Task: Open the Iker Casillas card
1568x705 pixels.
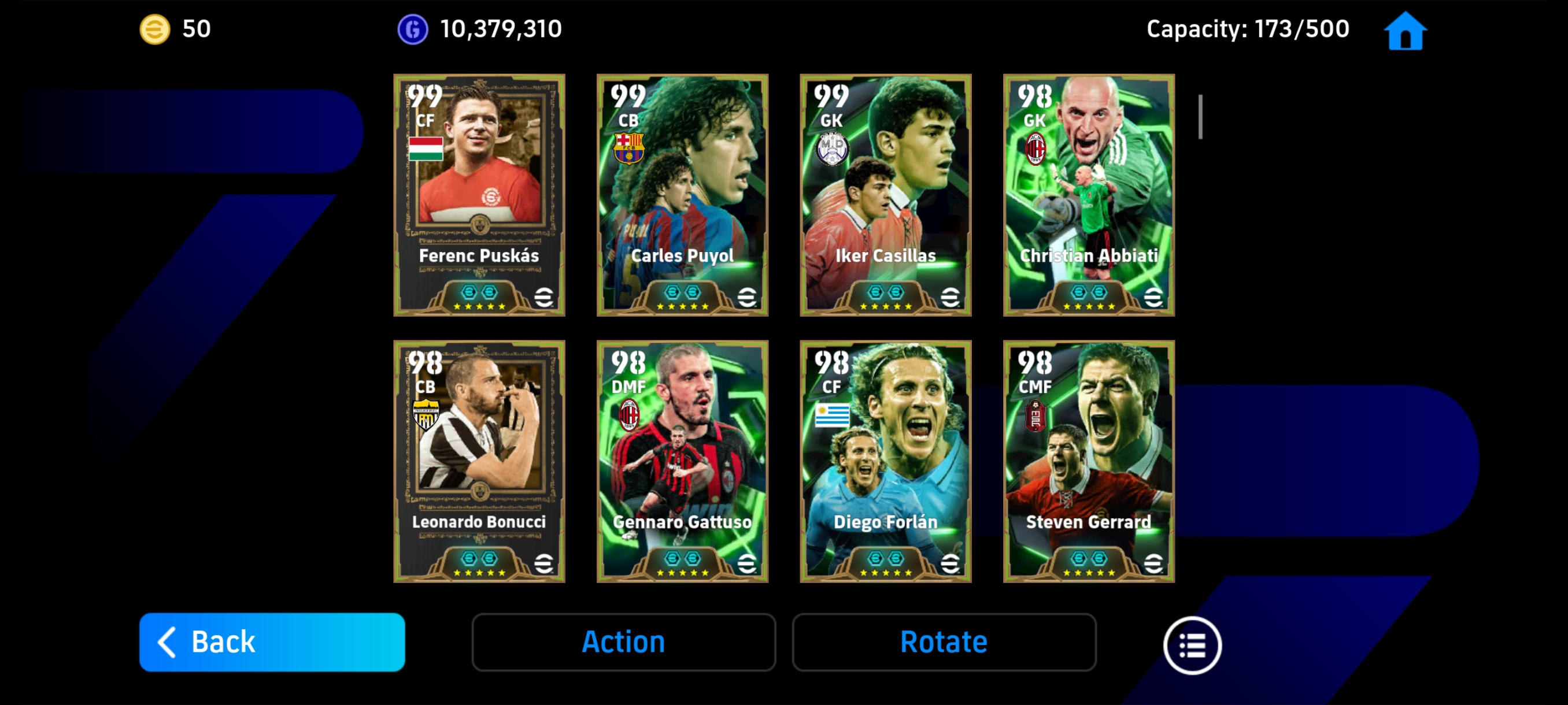Action: click(x=885, y=195)
